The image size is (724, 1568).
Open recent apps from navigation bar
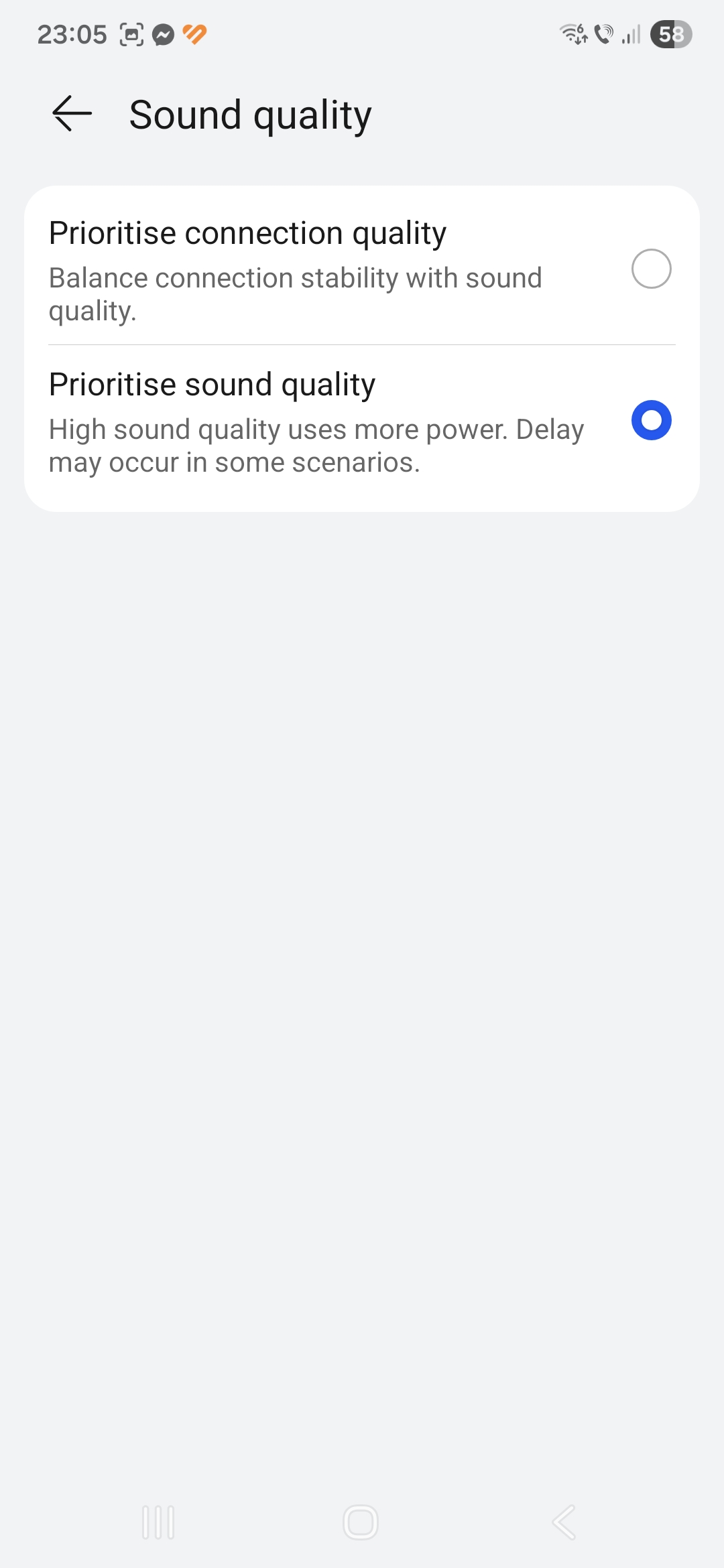tap(159, 1522)
